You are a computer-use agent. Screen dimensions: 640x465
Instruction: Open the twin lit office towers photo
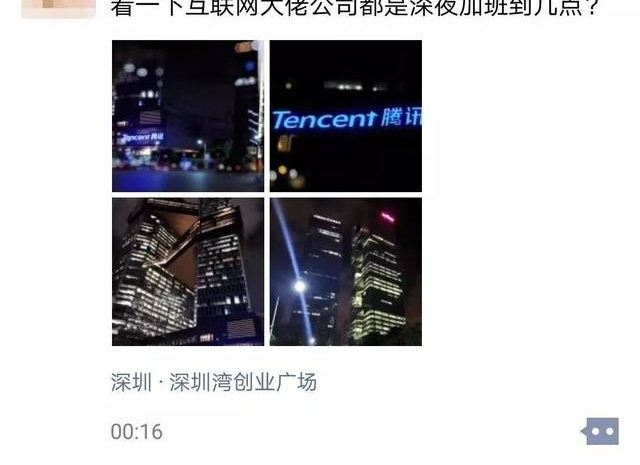(x=187, y=271)
